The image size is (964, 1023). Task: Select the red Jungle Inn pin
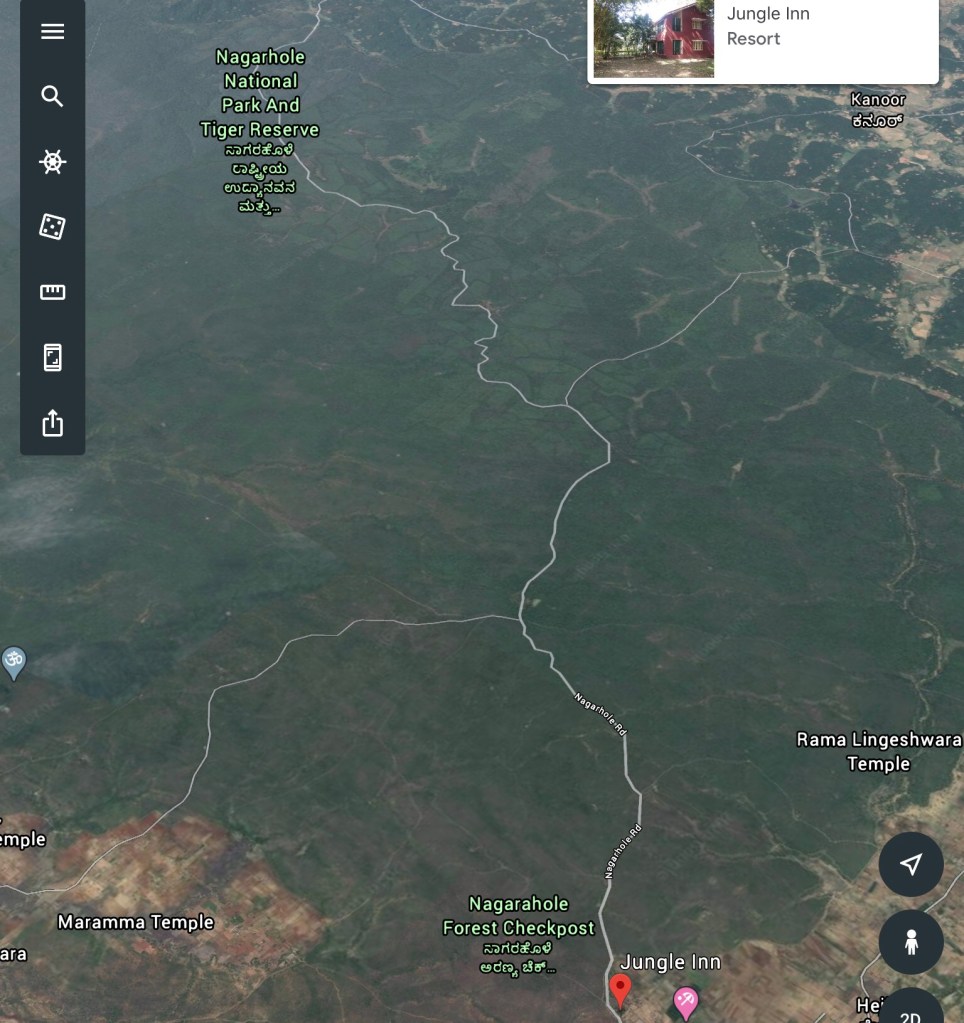pos(620,989)
